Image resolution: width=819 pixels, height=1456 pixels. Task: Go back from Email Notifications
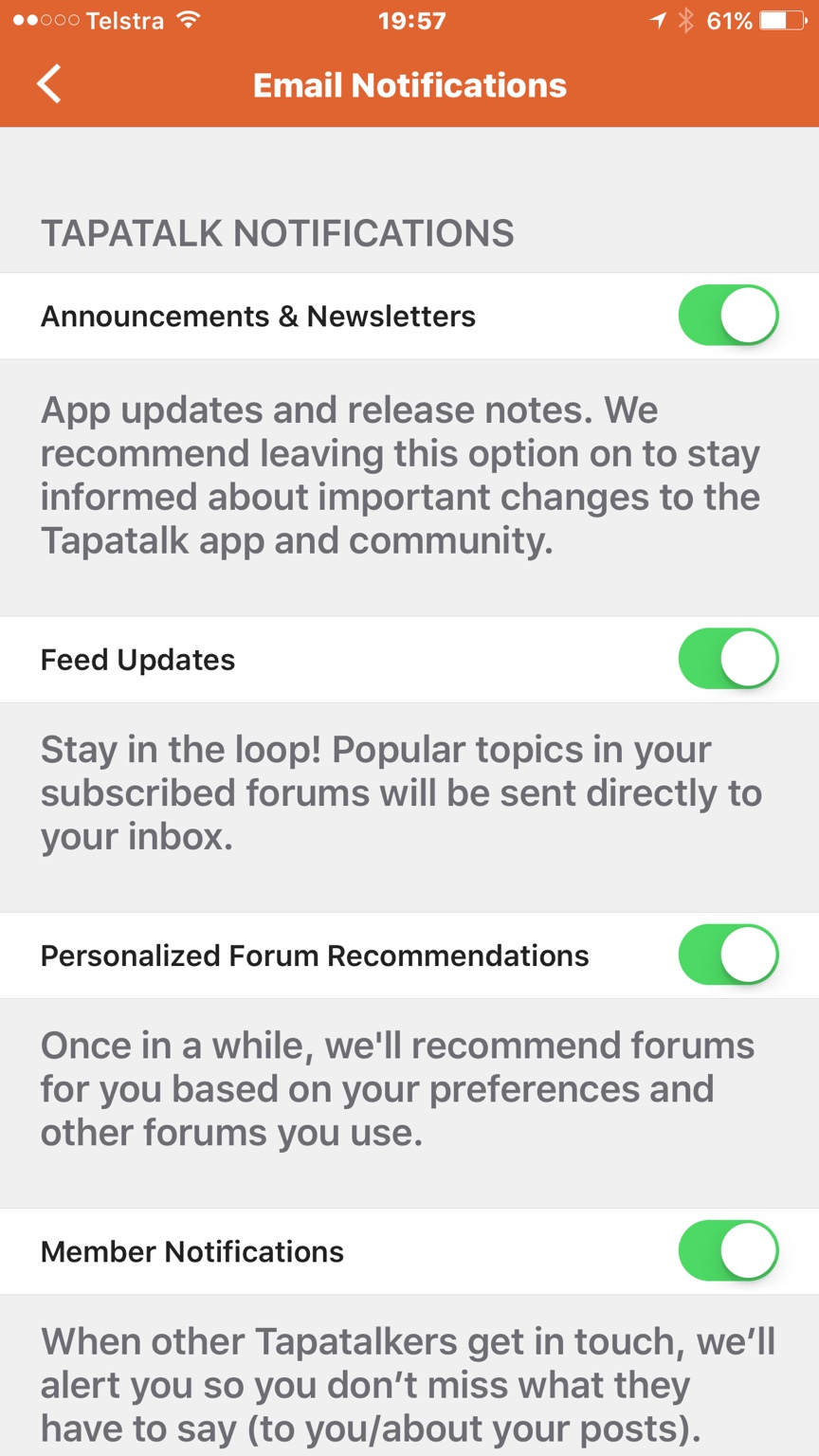point(49,84)
